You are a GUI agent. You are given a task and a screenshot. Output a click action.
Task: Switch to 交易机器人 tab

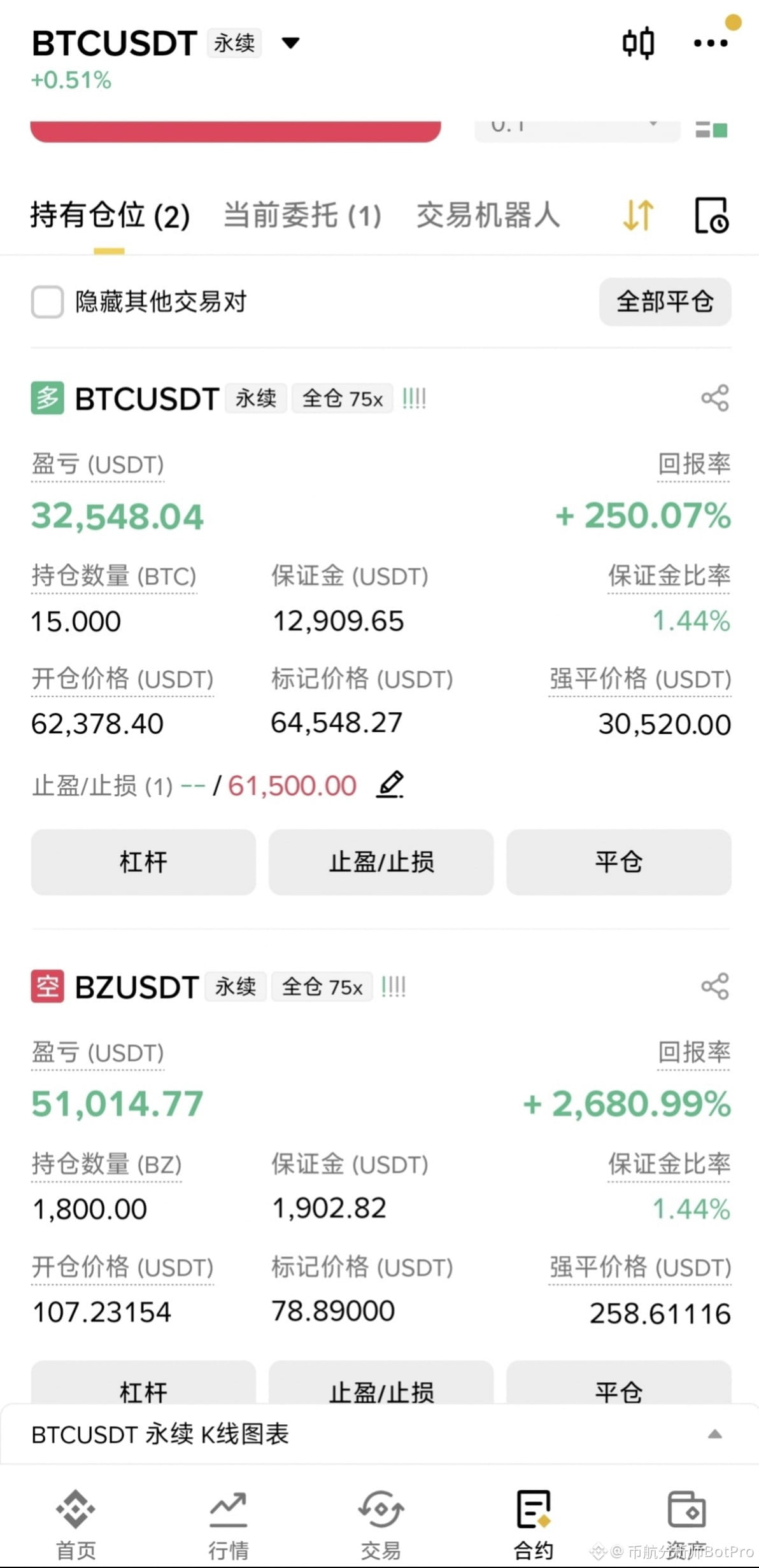[x=488, y=215]
